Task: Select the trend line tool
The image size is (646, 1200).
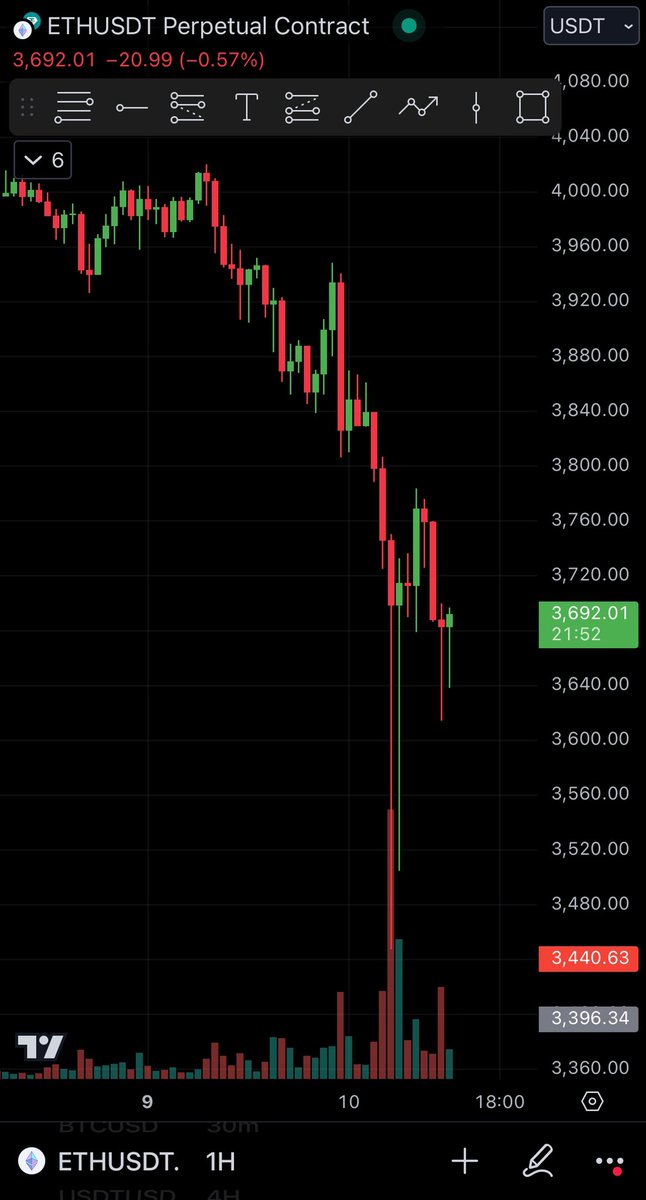Action: coord(361,107)
